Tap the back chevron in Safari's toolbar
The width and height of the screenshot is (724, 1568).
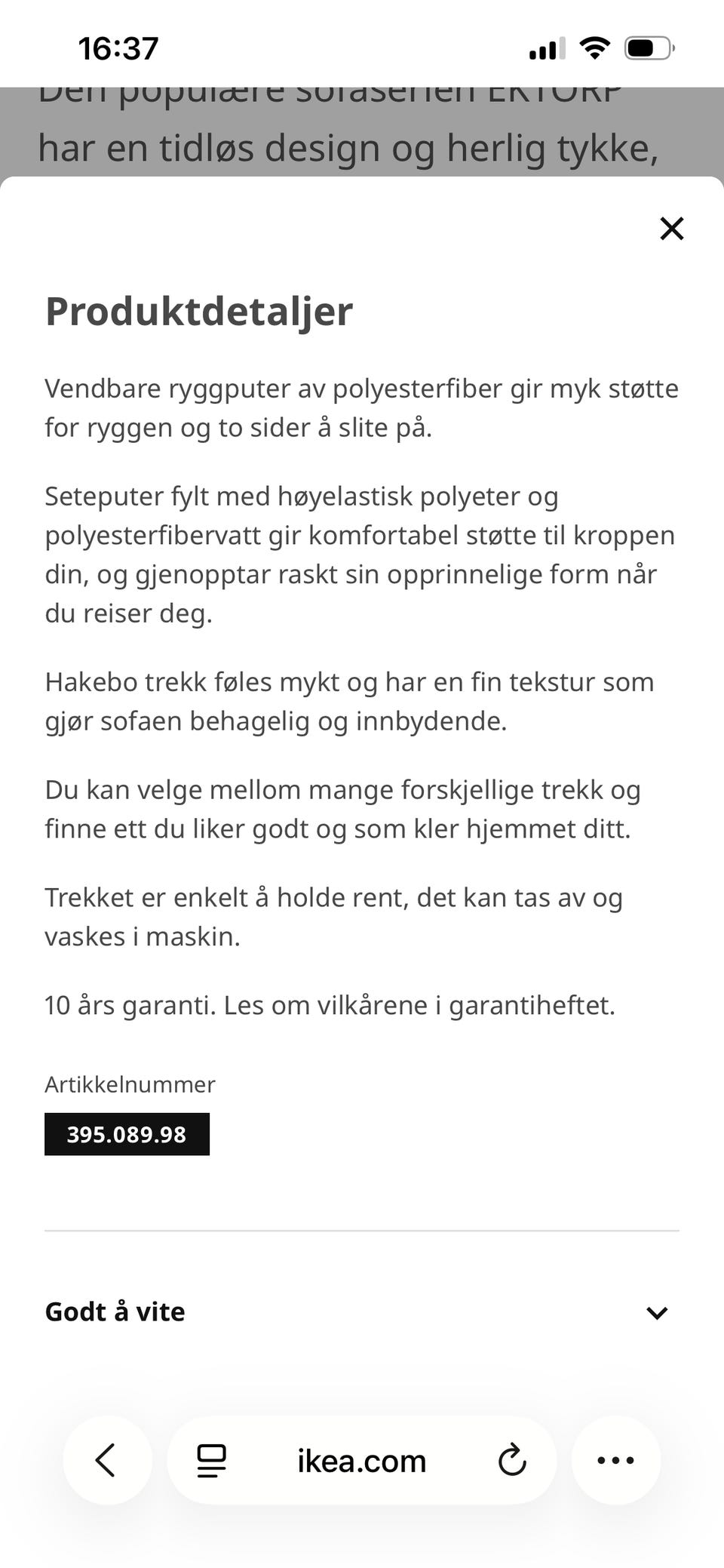pos(106,1459)
